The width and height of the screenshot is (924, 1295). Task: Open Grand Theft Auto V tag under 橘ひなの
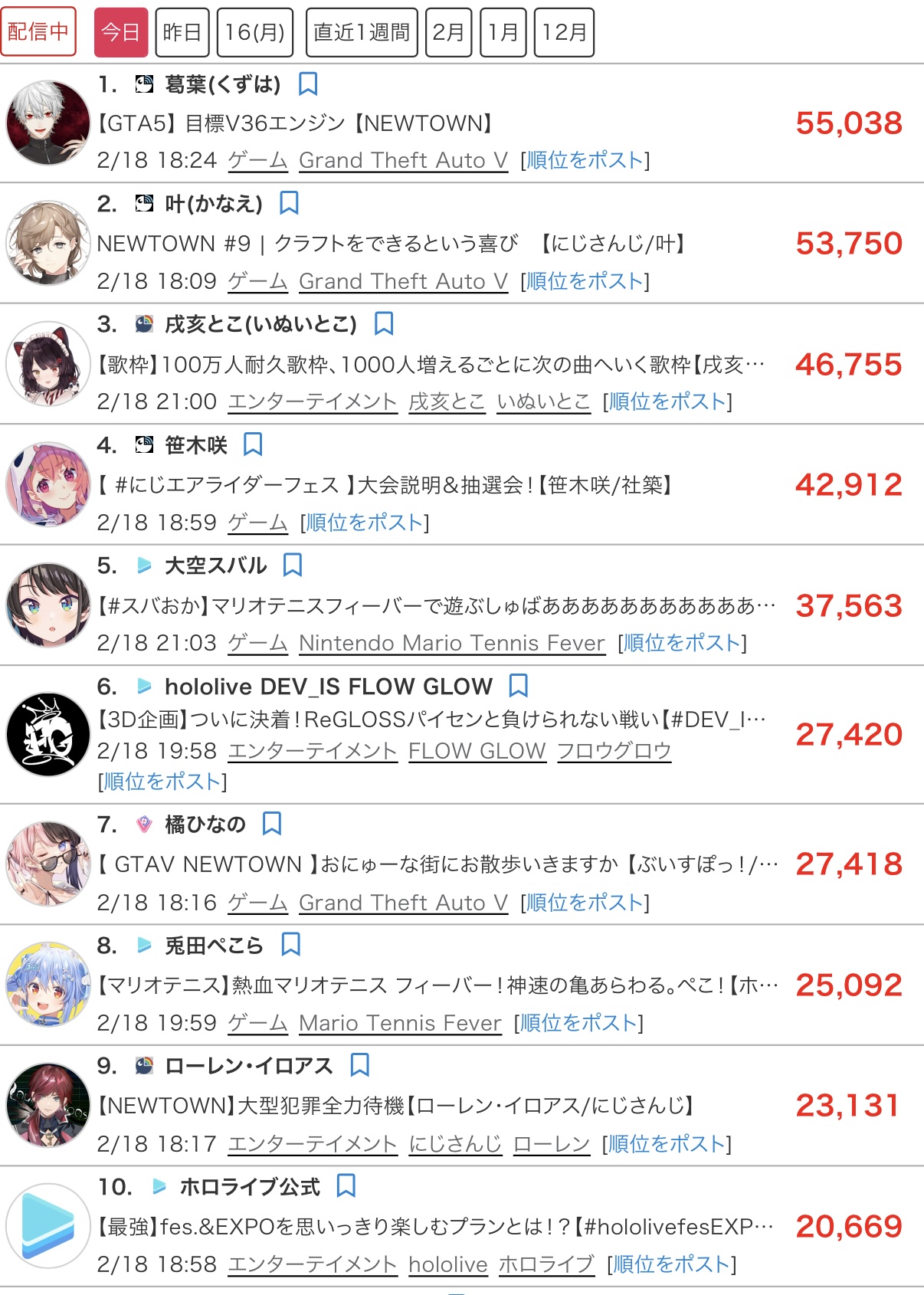tap(403, 903)
